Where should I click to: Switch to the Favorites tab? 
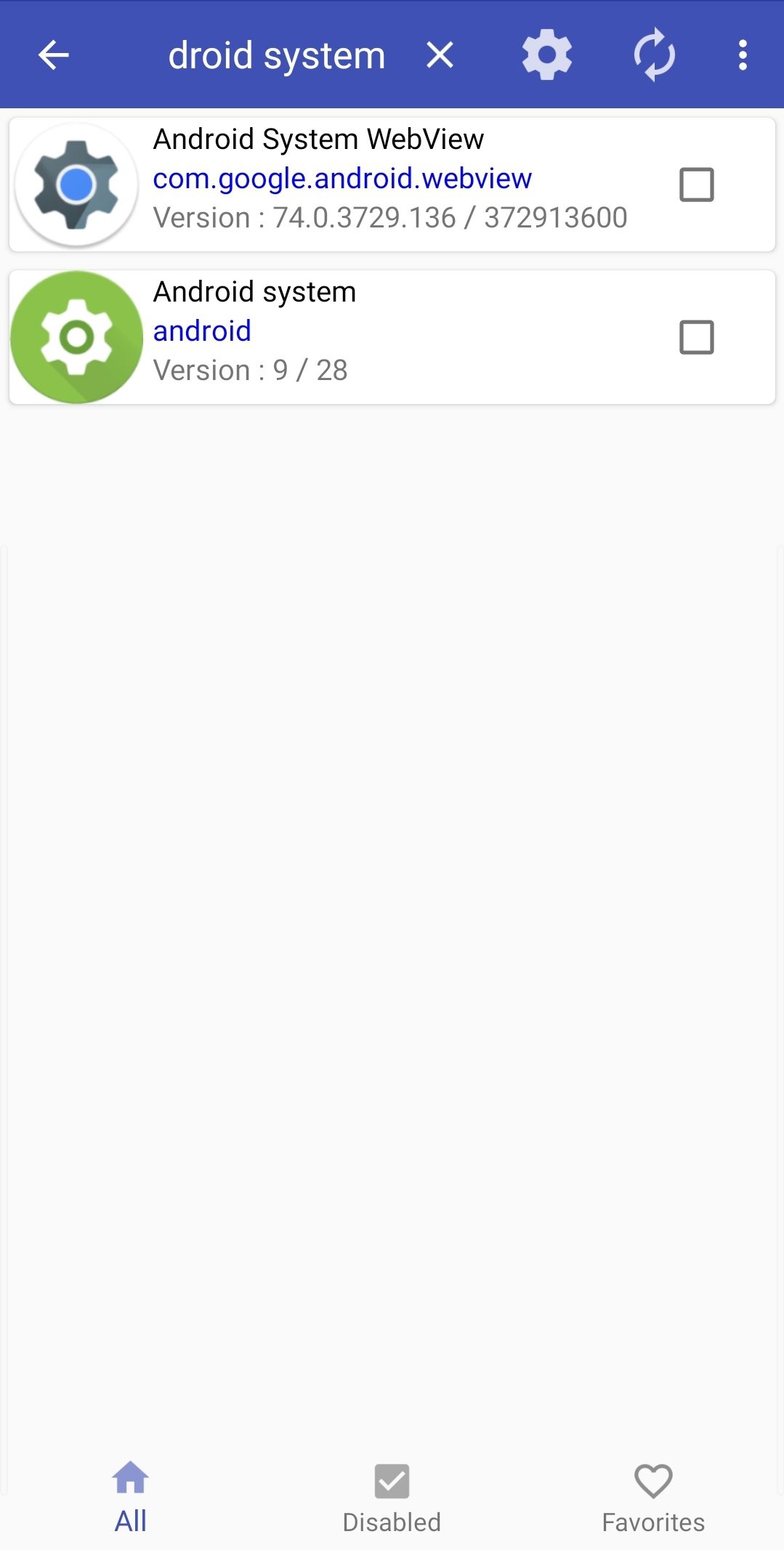click(652, 1498)
